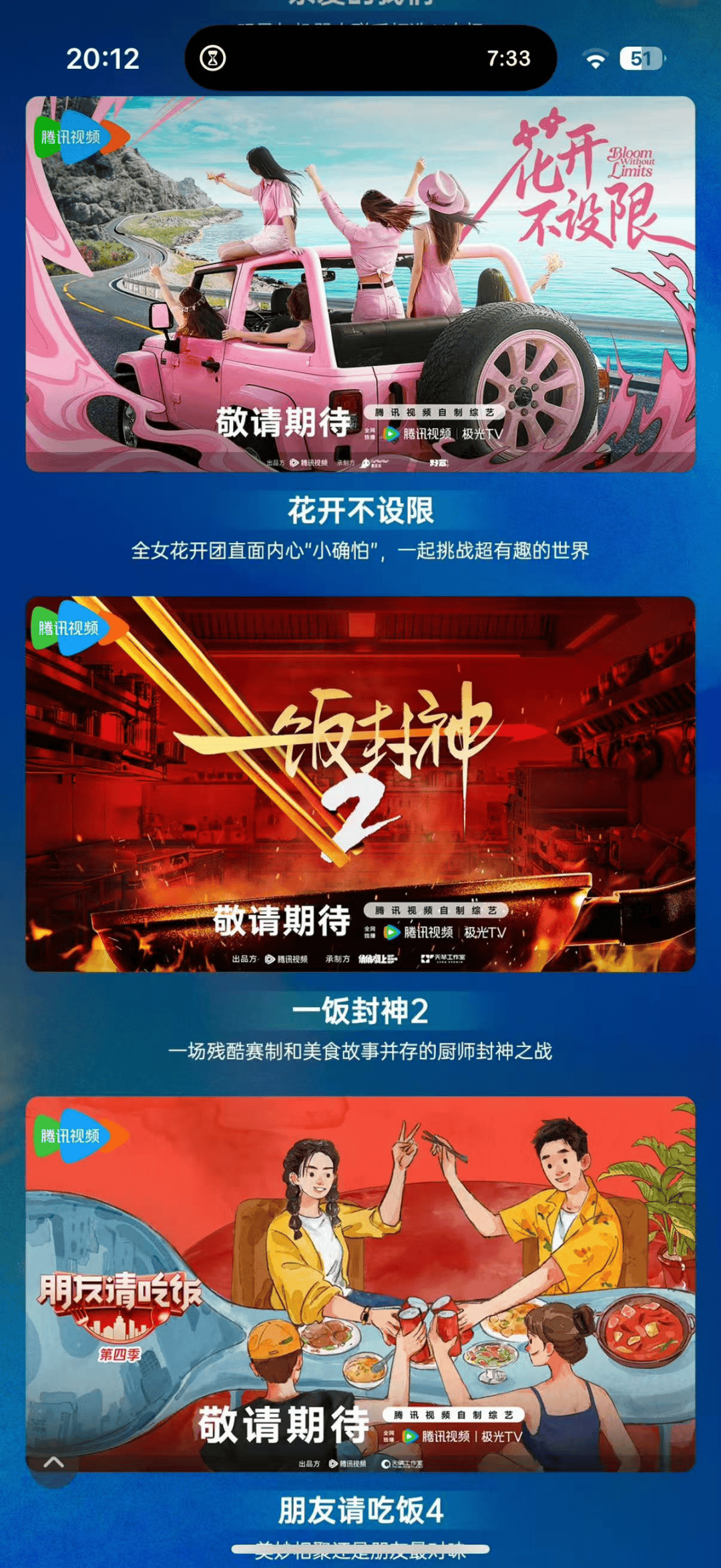Tap the up-chevron back-to-top button
The height and width of the screenshot is (1568, 721).
click(54, 1462)
